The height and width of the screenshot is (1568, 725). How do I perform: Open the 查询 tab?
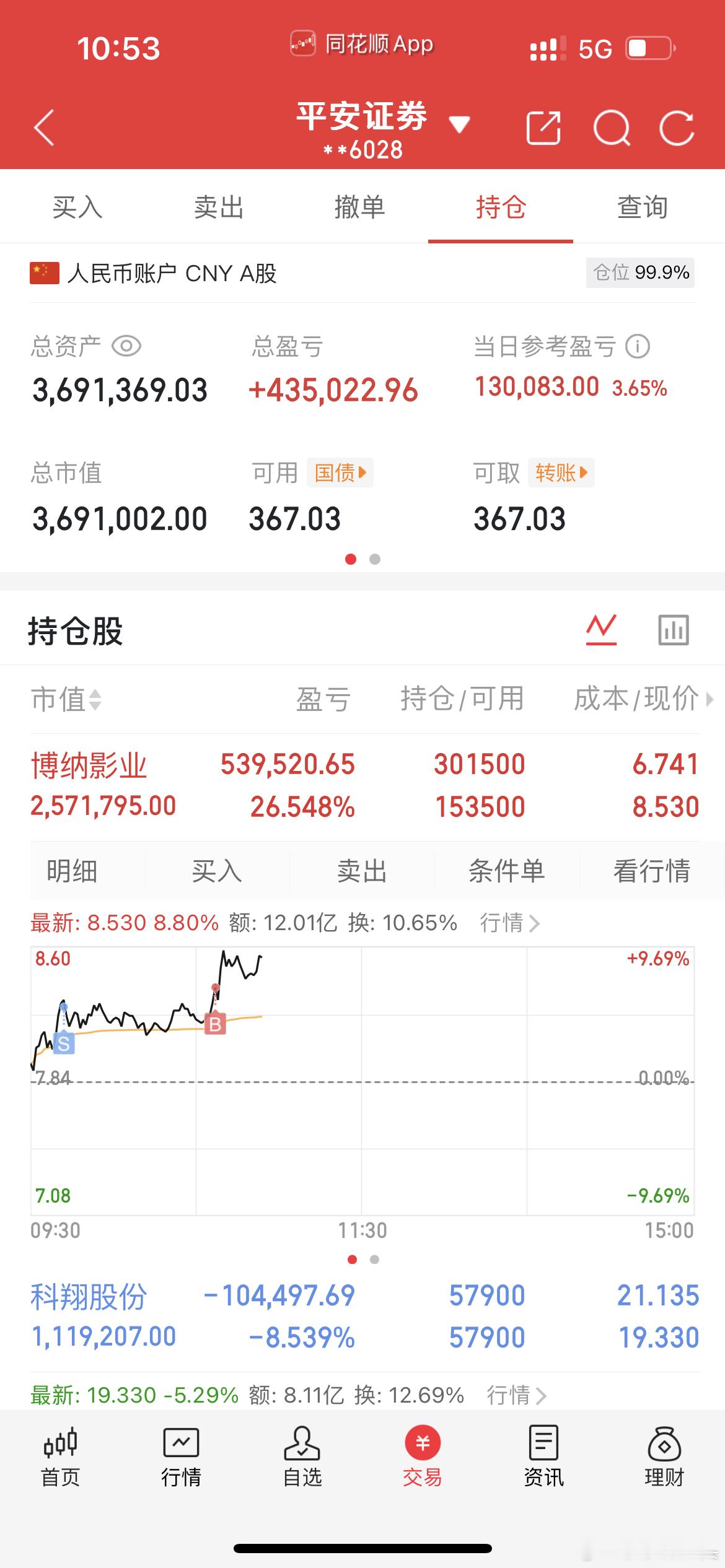pyautogui.click(x=641, y=207)
